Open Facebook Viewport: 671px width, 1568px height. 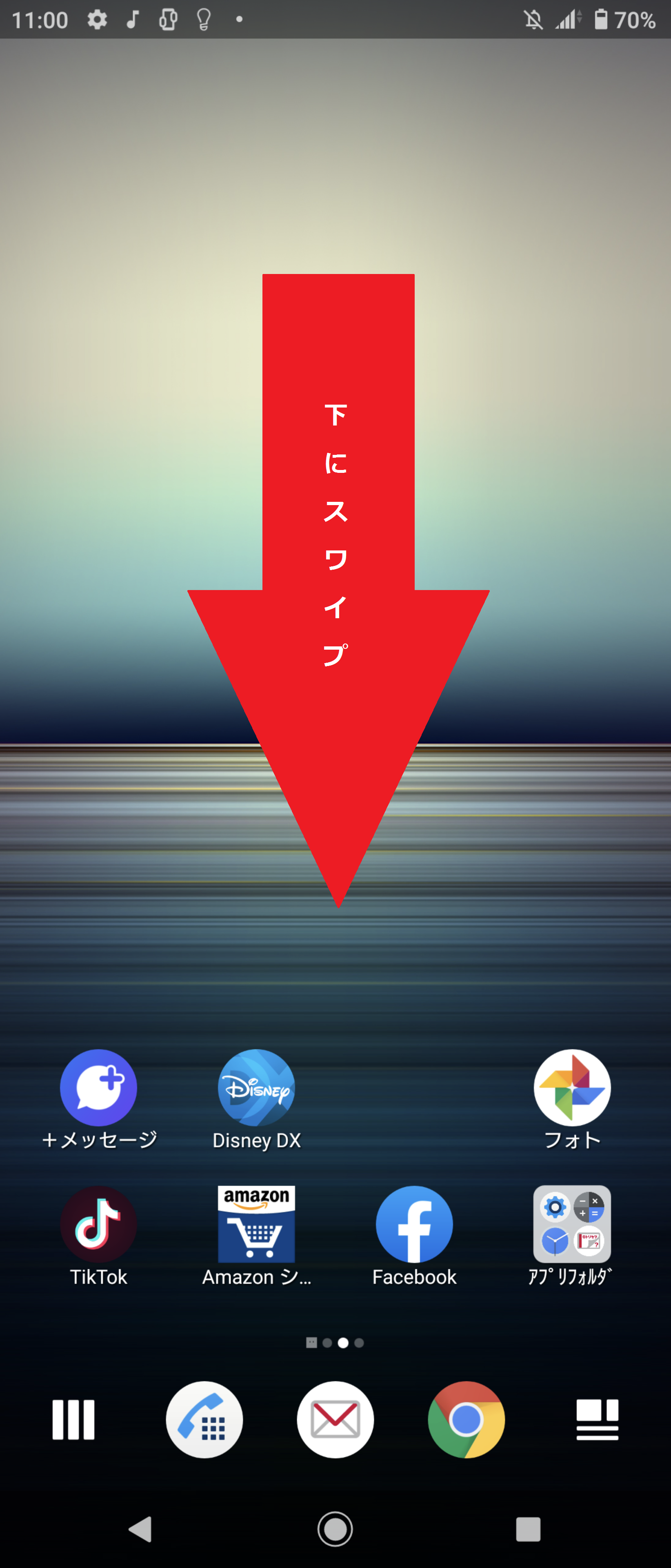tap(414, 1224)
